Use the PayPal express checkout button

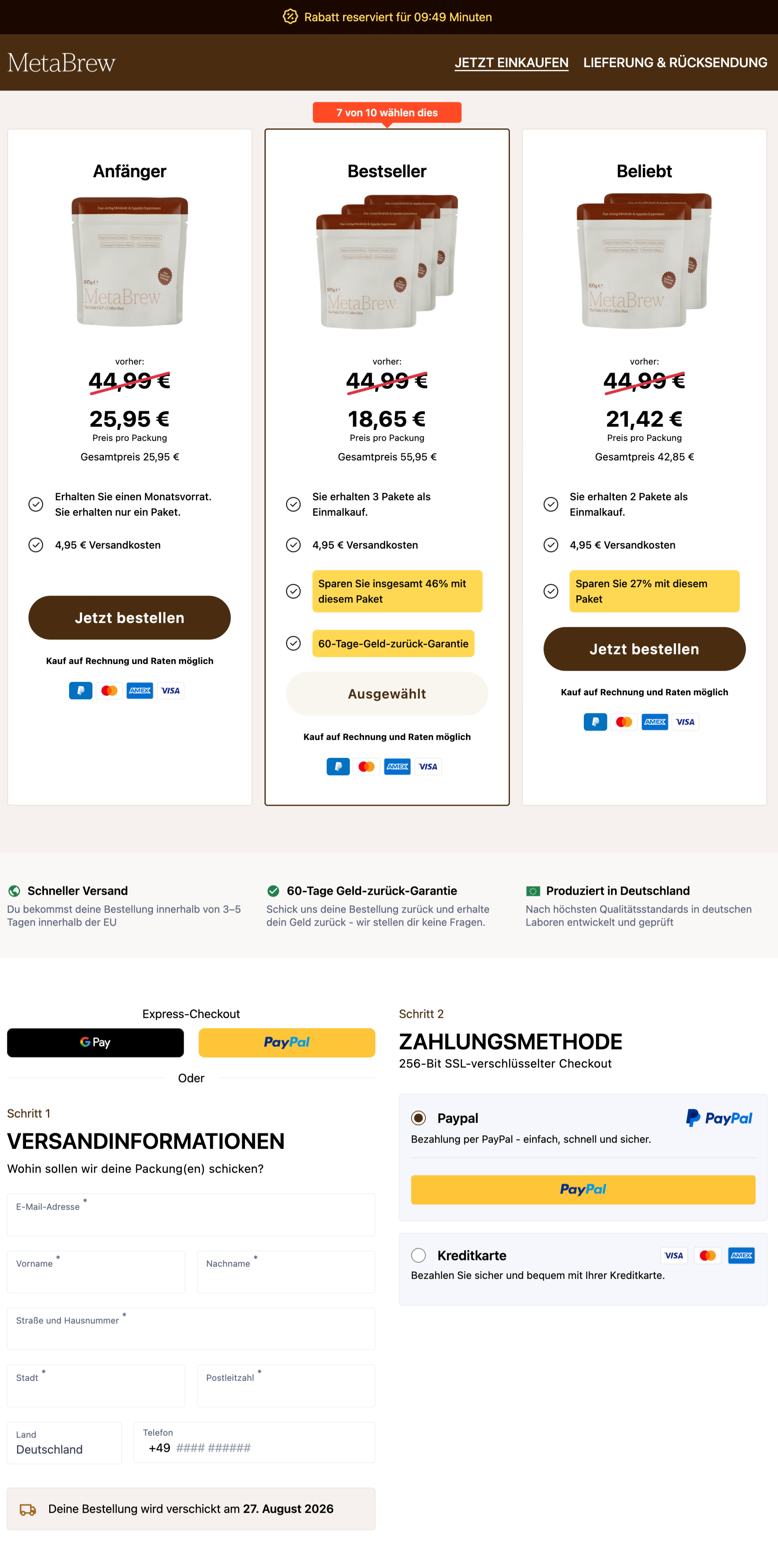(x=287, y=1042)
